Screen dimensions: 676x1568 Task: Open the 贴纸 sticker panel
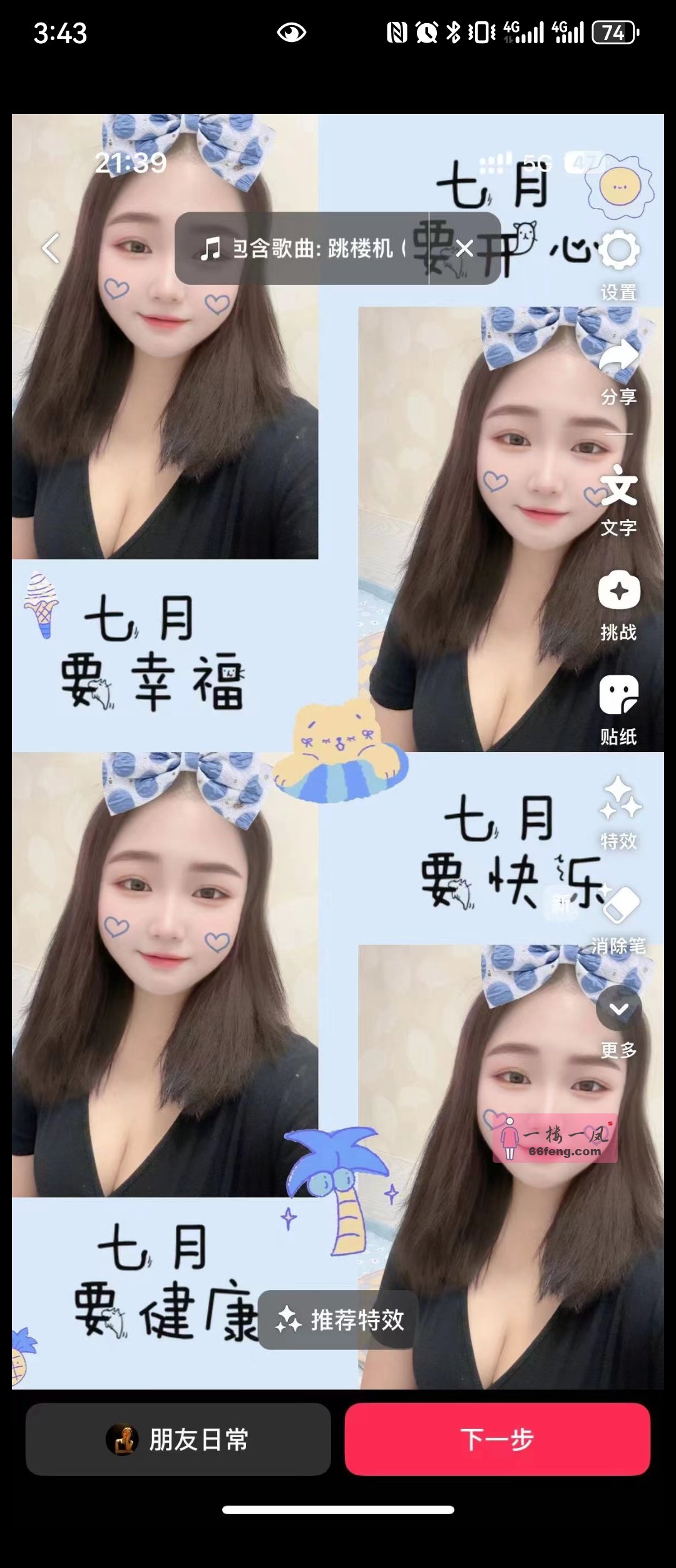(618, 695)
